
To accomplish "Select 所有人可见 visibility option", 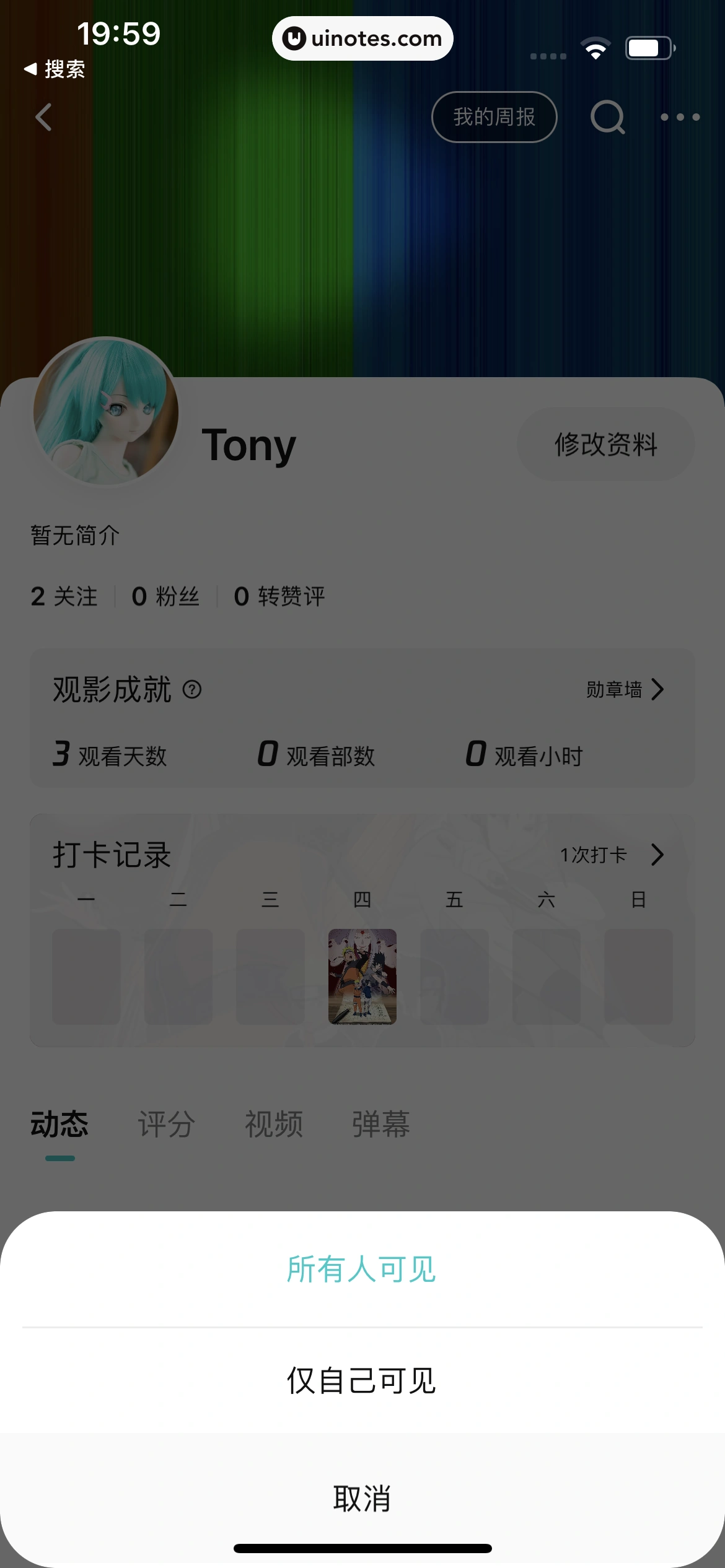I will (x=362, y=1269).
